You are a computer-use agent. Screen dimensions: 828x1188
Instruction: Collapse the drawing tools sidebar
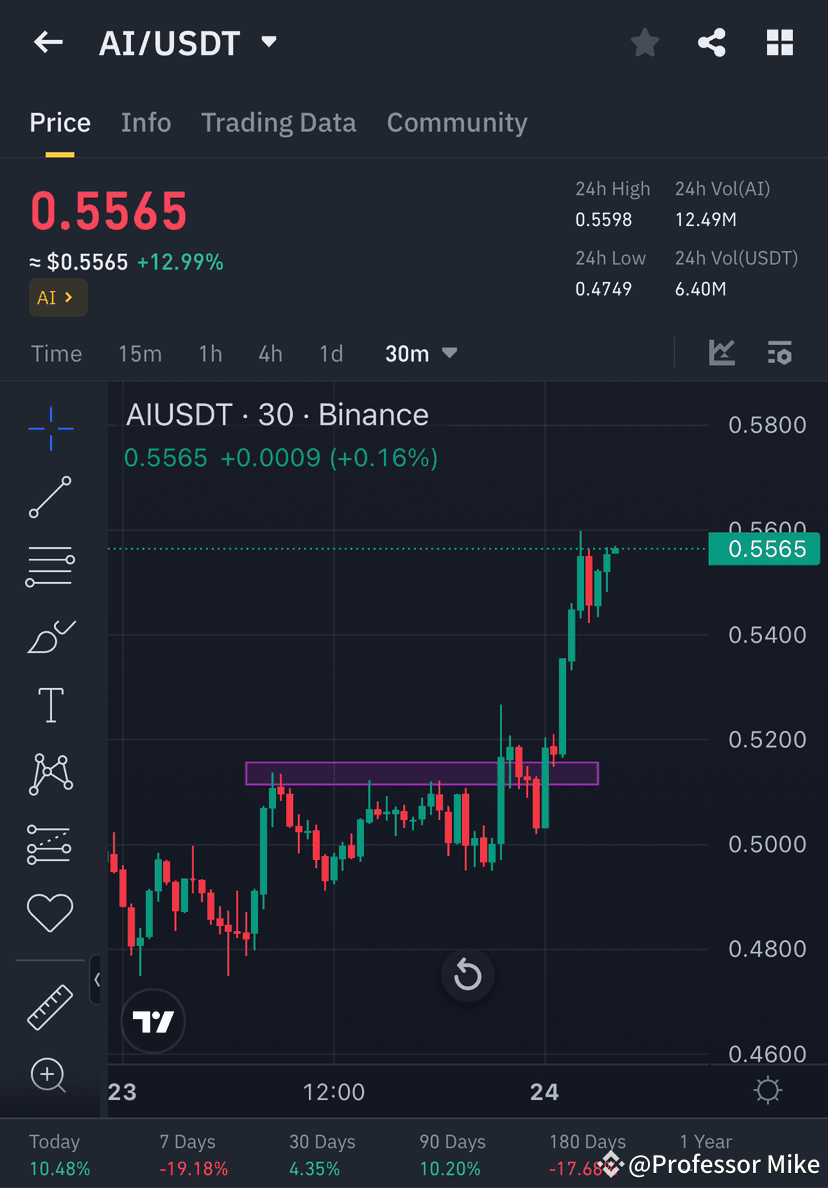click(97, 981)
